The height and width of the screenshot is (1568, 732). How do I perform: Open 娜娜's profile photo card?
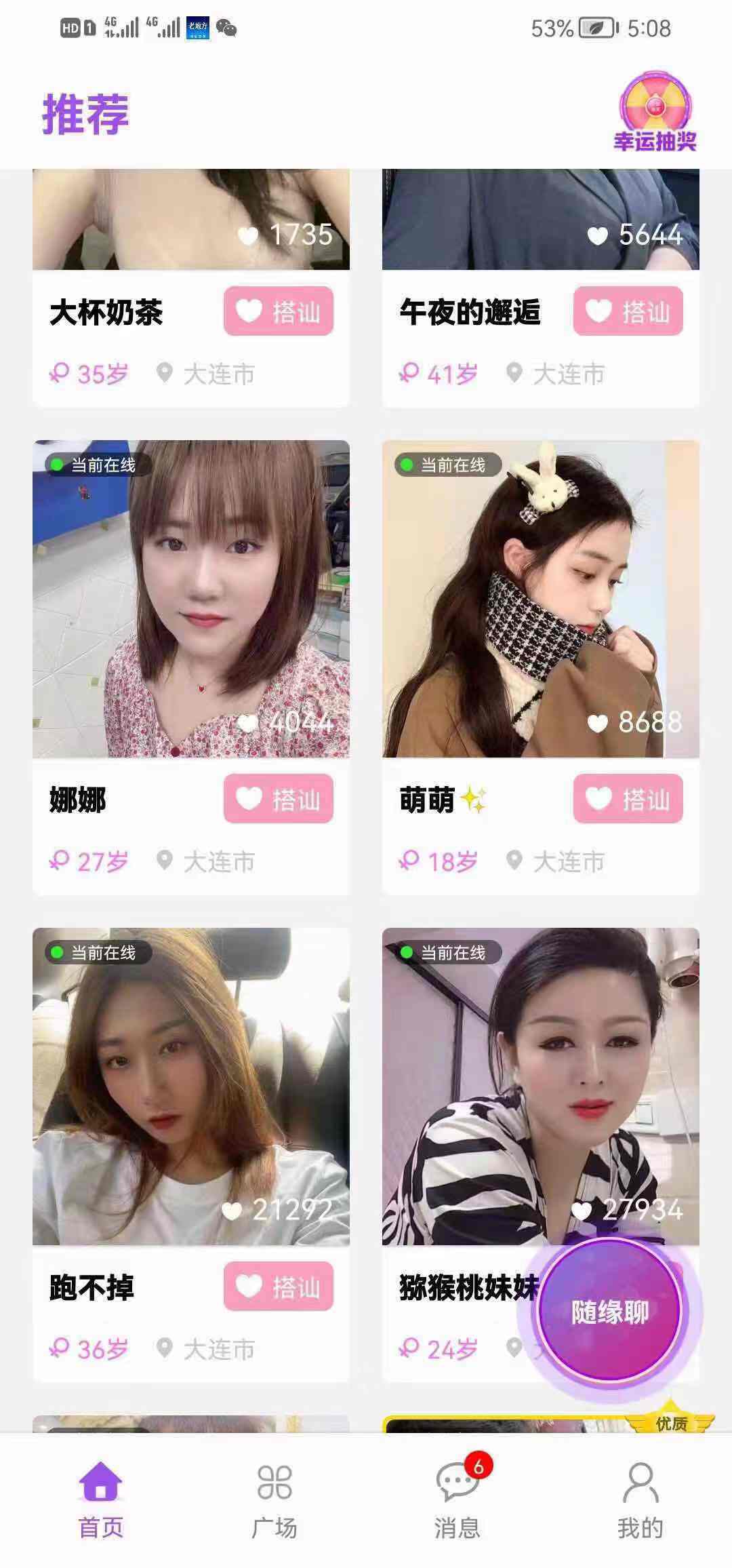[191, 598]
